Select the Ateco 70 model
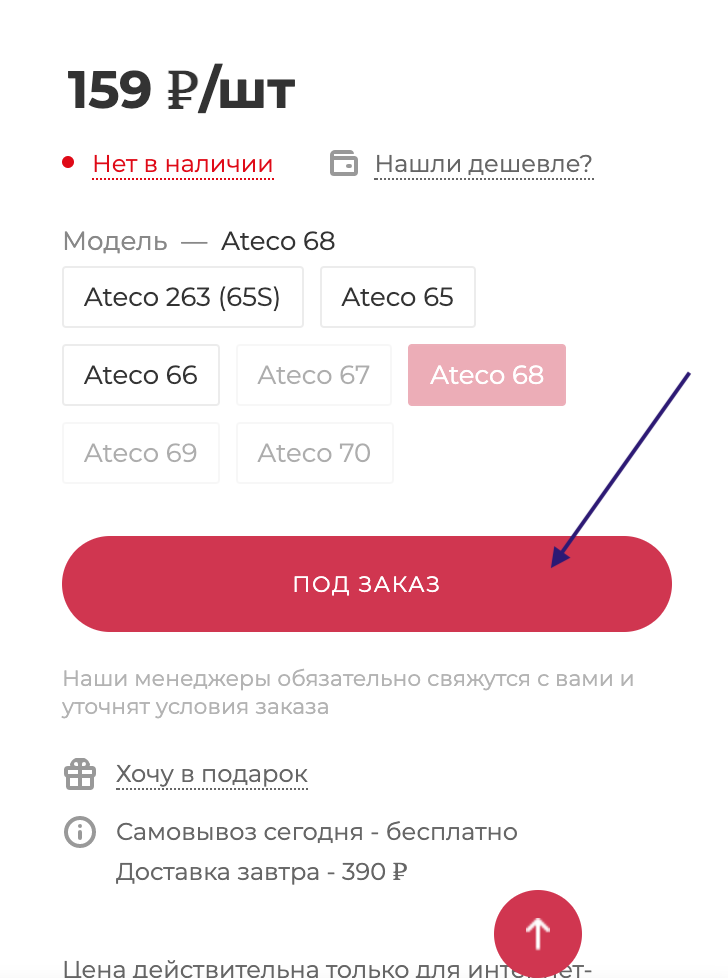Image resolution: width=728 pixels, height=978 pixels. pos(314,453)
